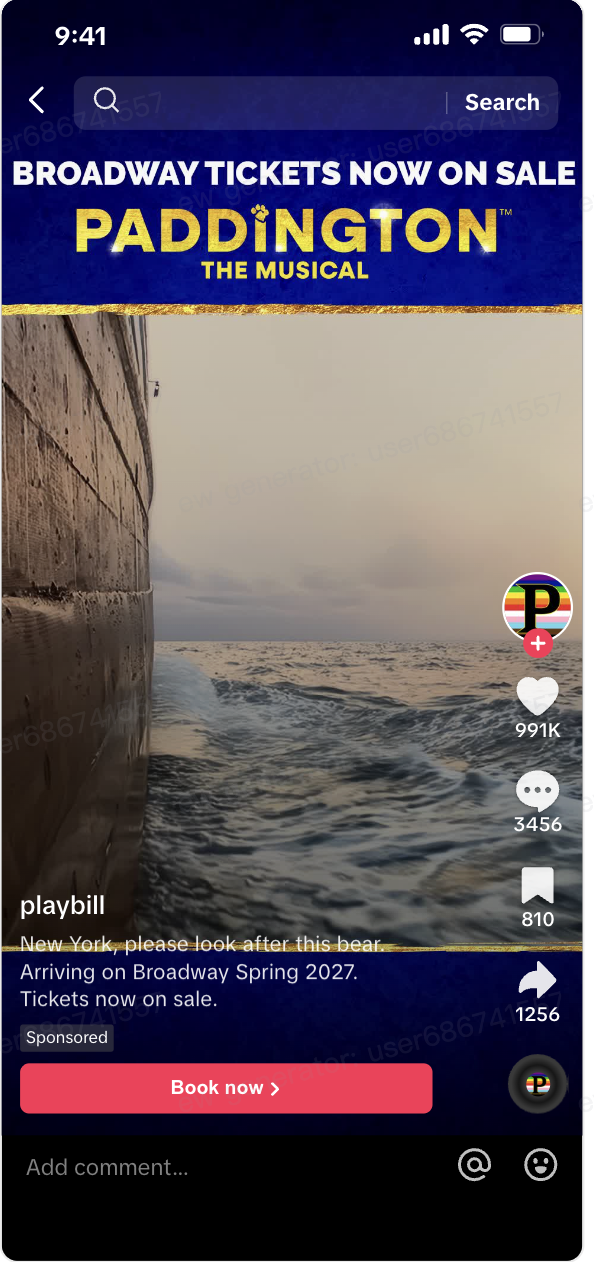The height and width of the screenshot is (1262, 594).
Task: Open playbill's profile picture
Action: (537, 608)
